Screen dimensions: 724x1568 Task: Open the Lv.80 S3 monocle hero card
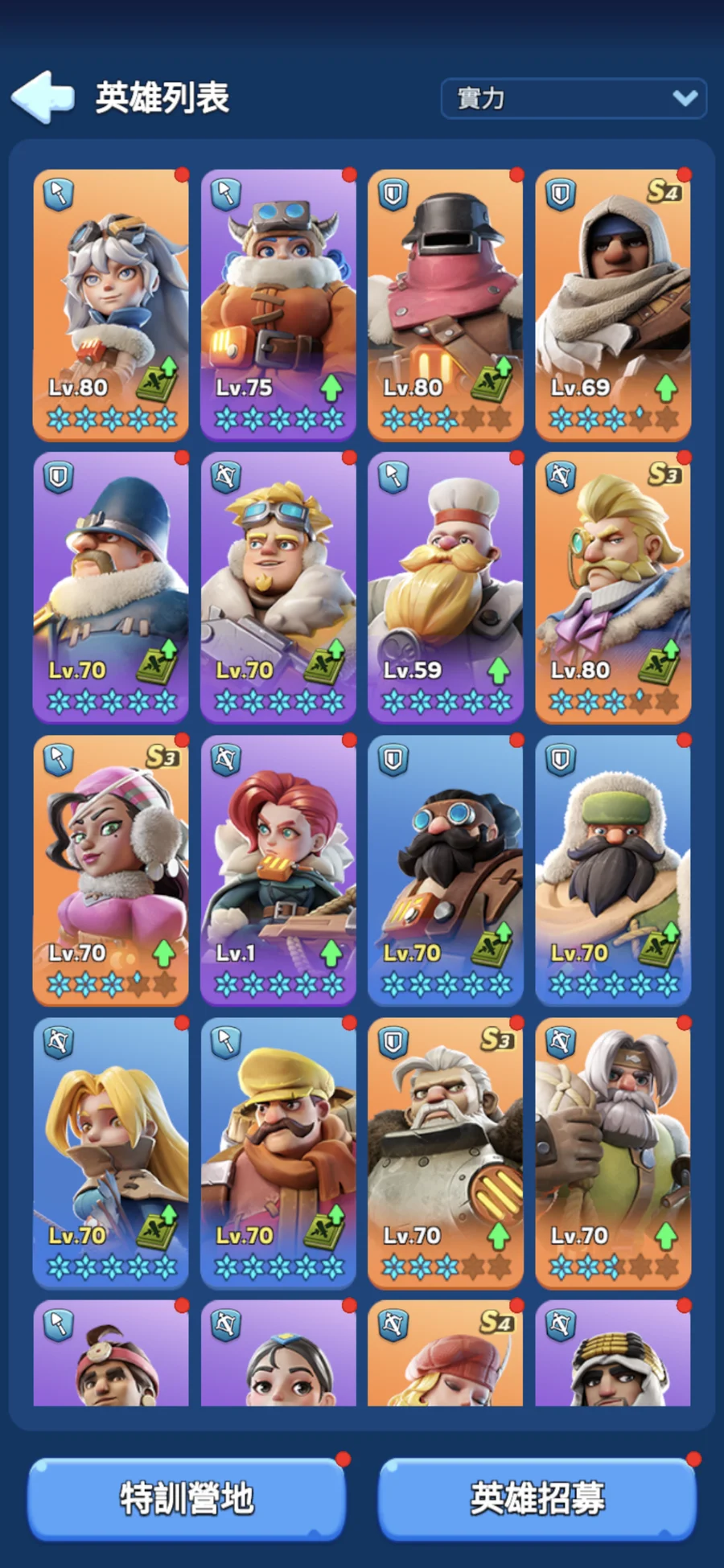click(x=613, y=588)
